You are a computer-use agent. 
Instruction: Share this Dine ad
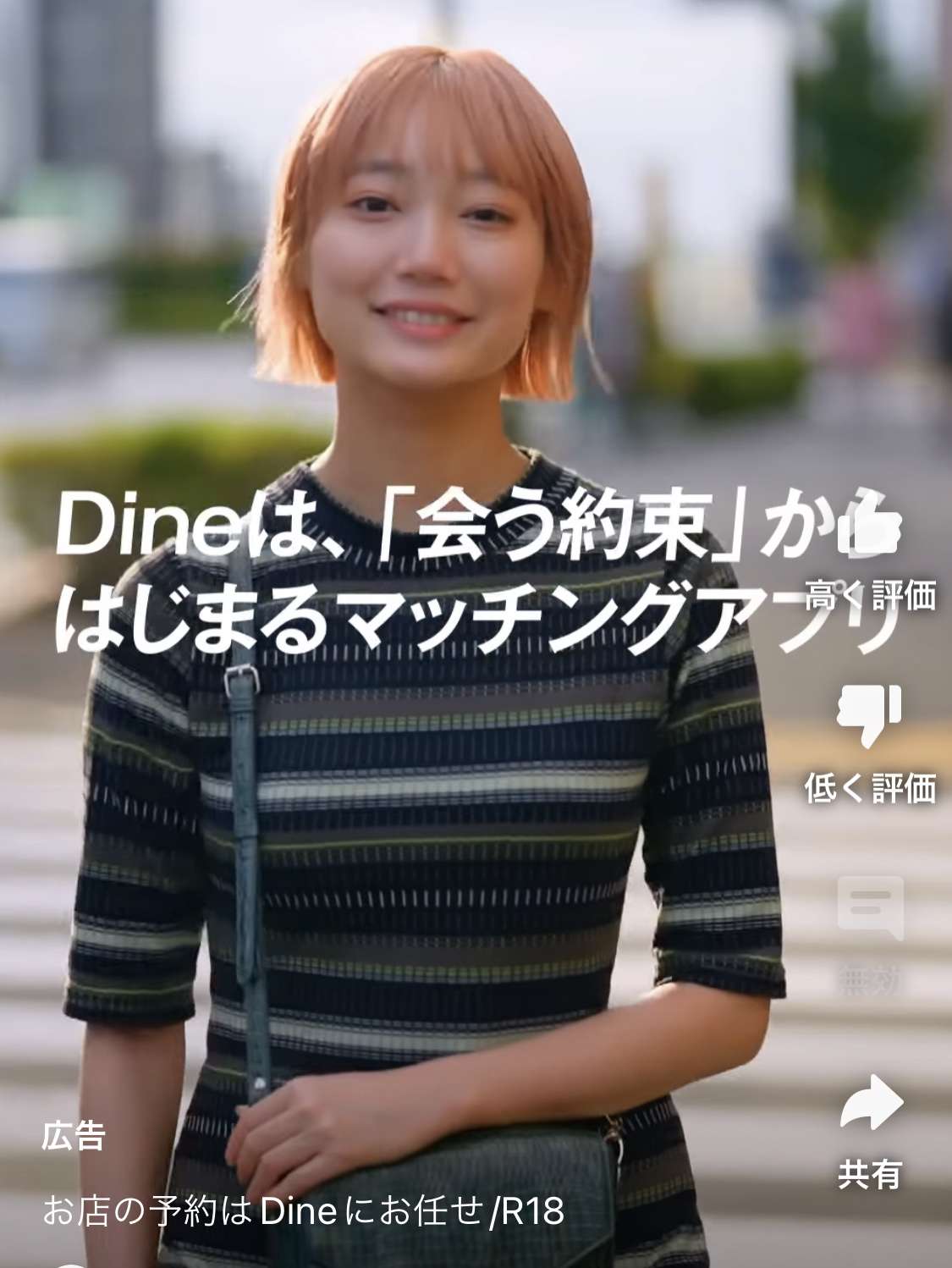click(871, 1104)
